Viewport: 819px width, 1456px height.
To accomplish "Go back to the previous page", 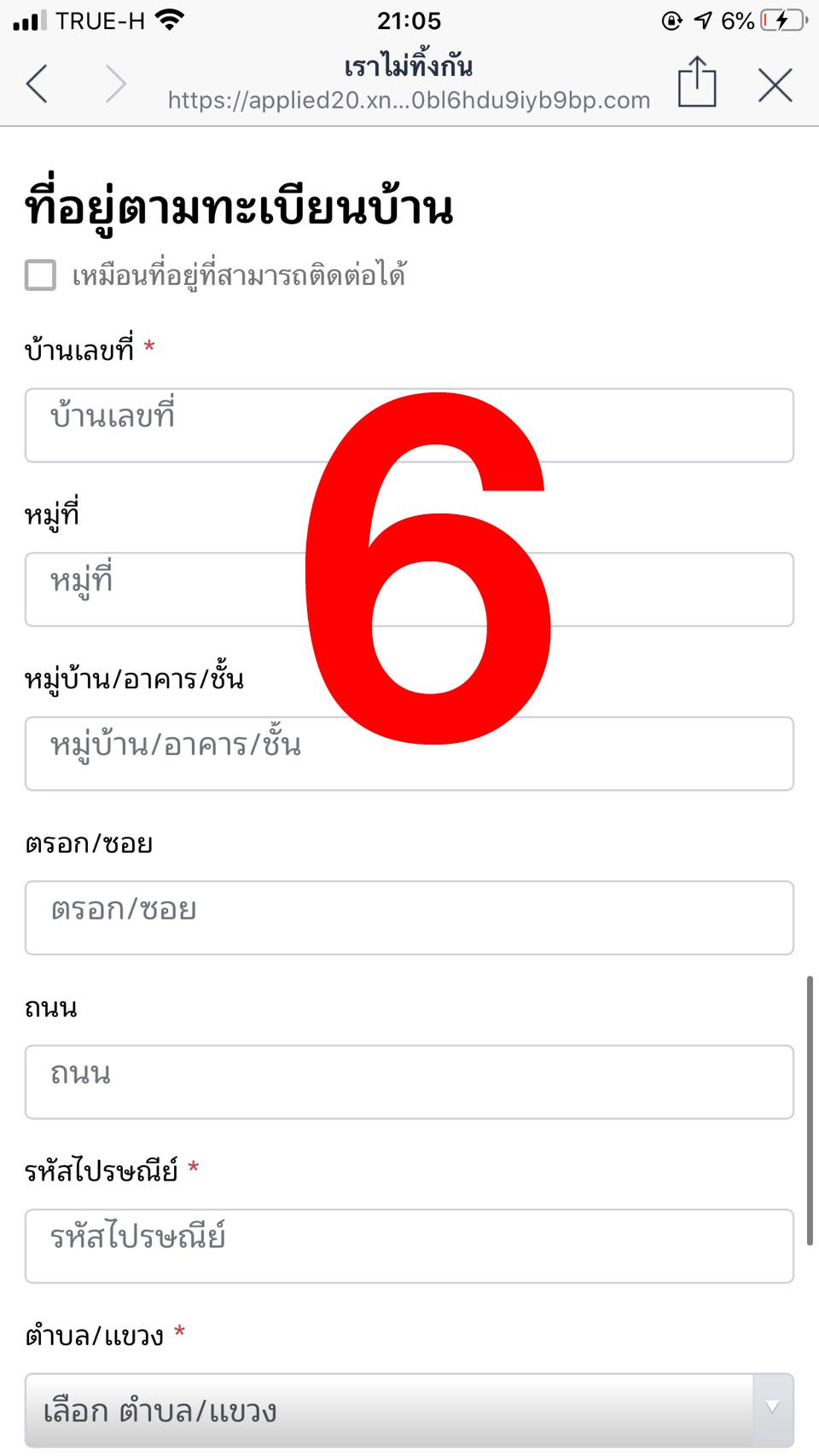I will pyautogui.click(x=38, y=84).
